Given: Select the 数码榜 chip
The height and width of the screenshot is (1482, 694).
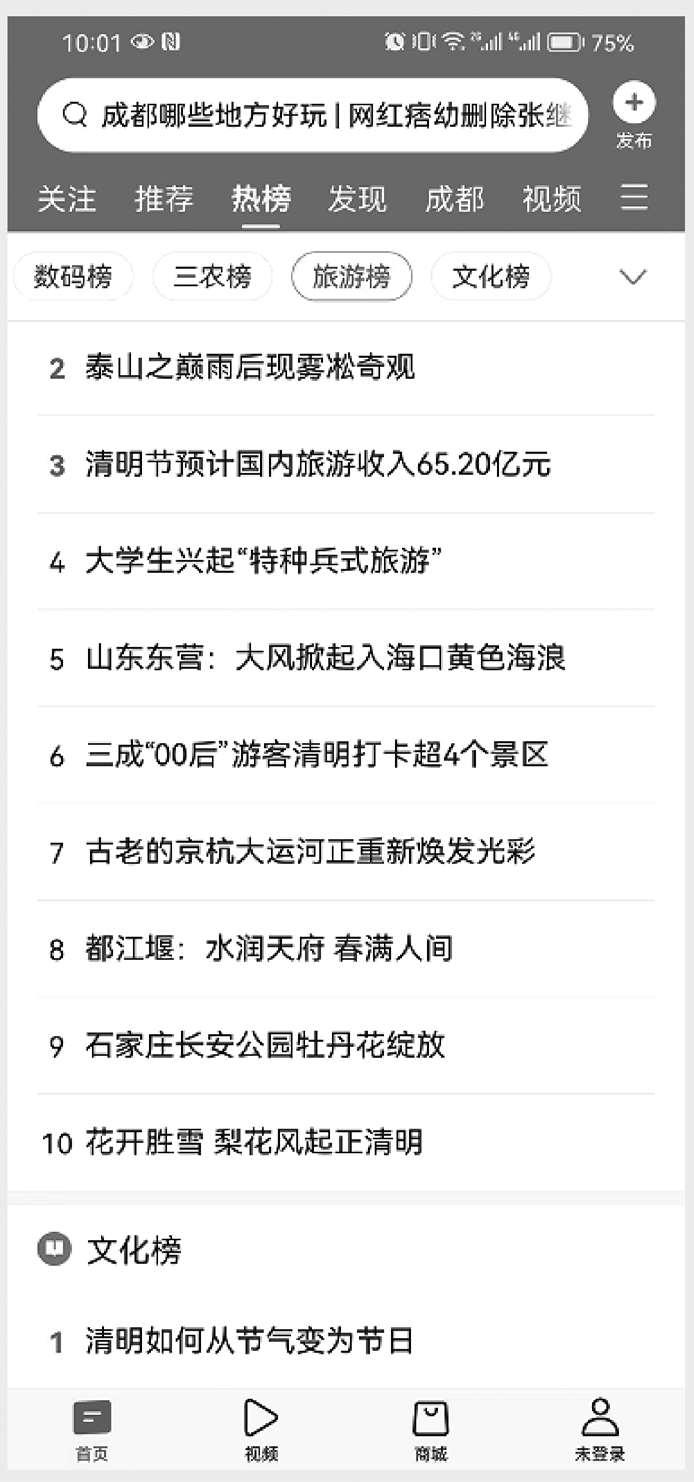Looking at the screenshot, I should click(x=73, y=277).
